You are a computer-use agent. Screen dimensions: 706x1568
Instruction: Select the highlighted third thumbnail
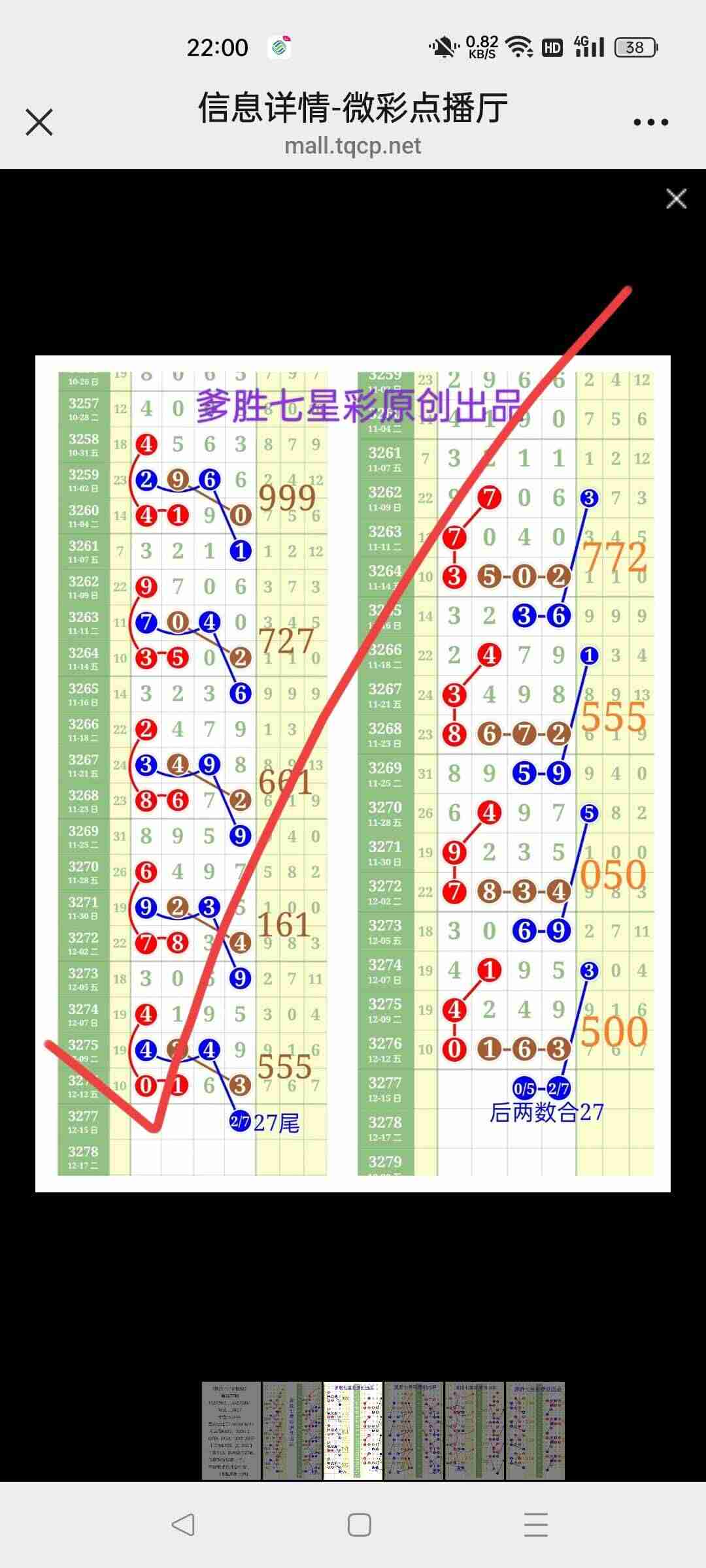click(x=353, y=1430)
